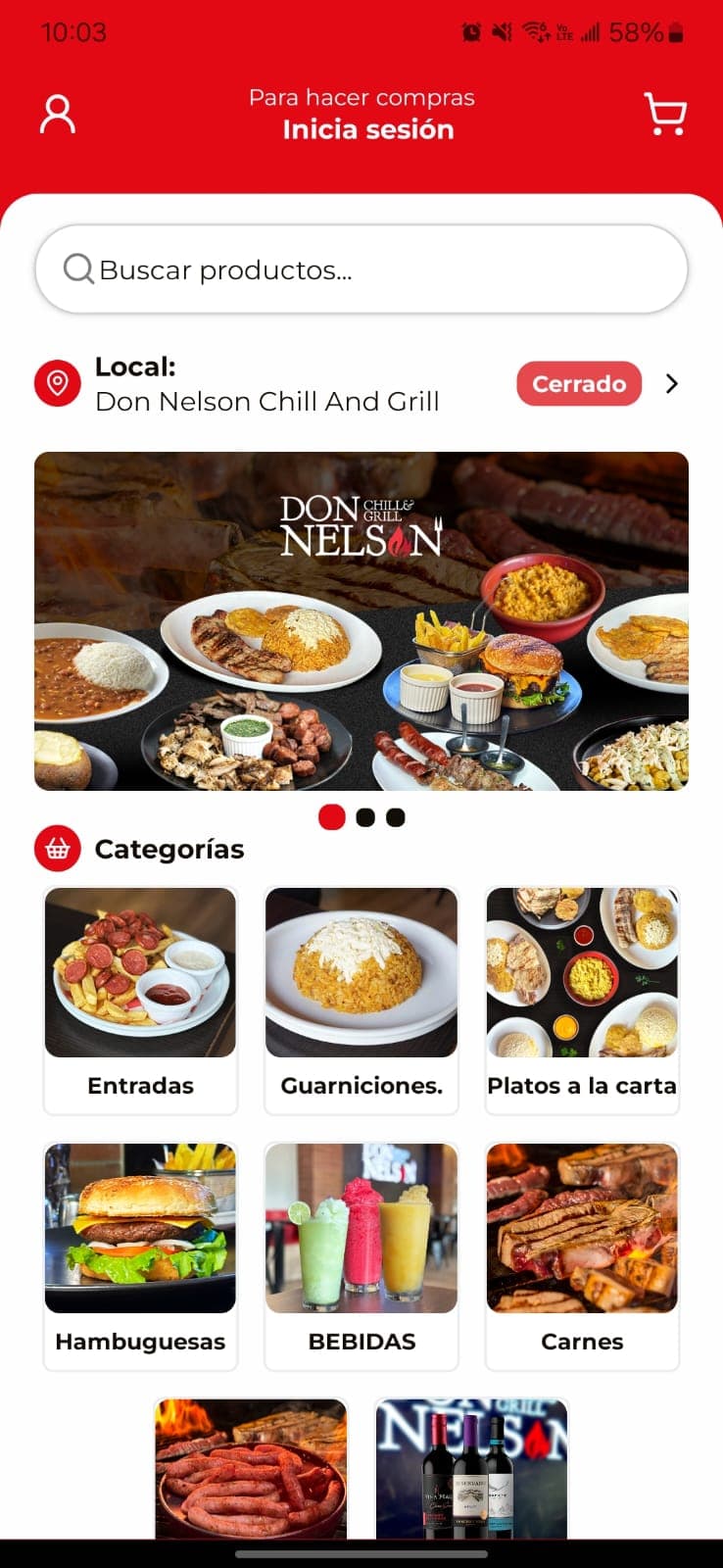The height and width of the screenshot is (1568, 723).
Task: Tap Inicia sesión to log in
Action: (x=367, y=129)
